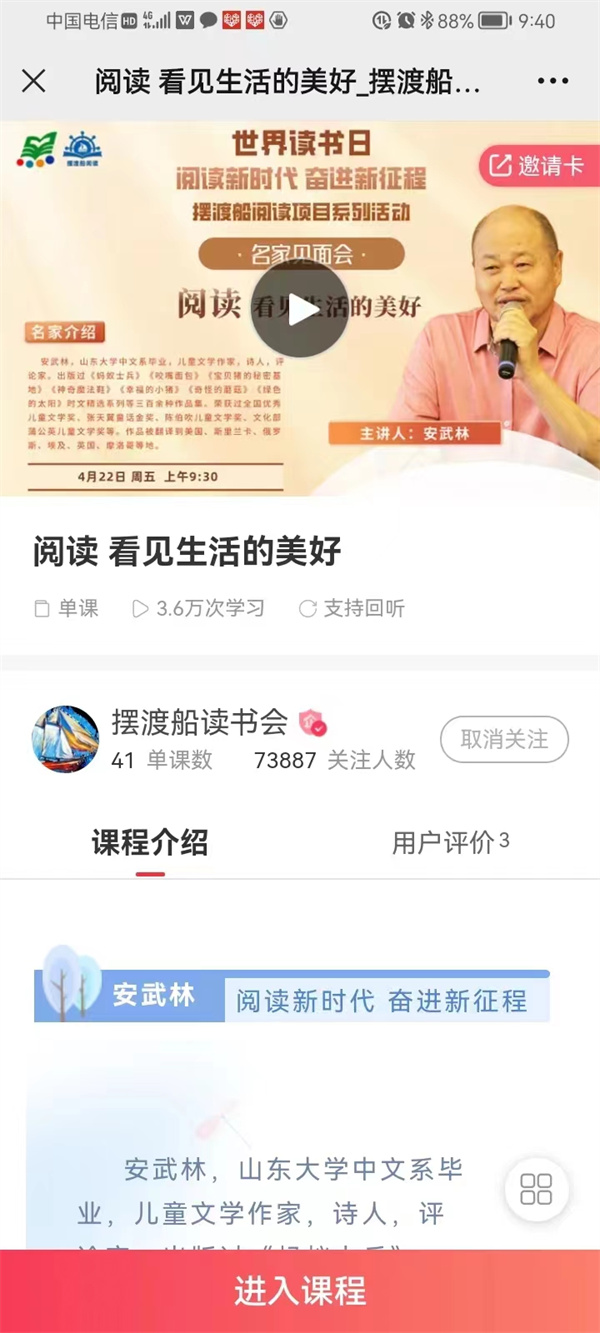Image resolution: width=600 pixels, height=1333 pixels.
Task: Close the page with the X icon
Action: 34,82
